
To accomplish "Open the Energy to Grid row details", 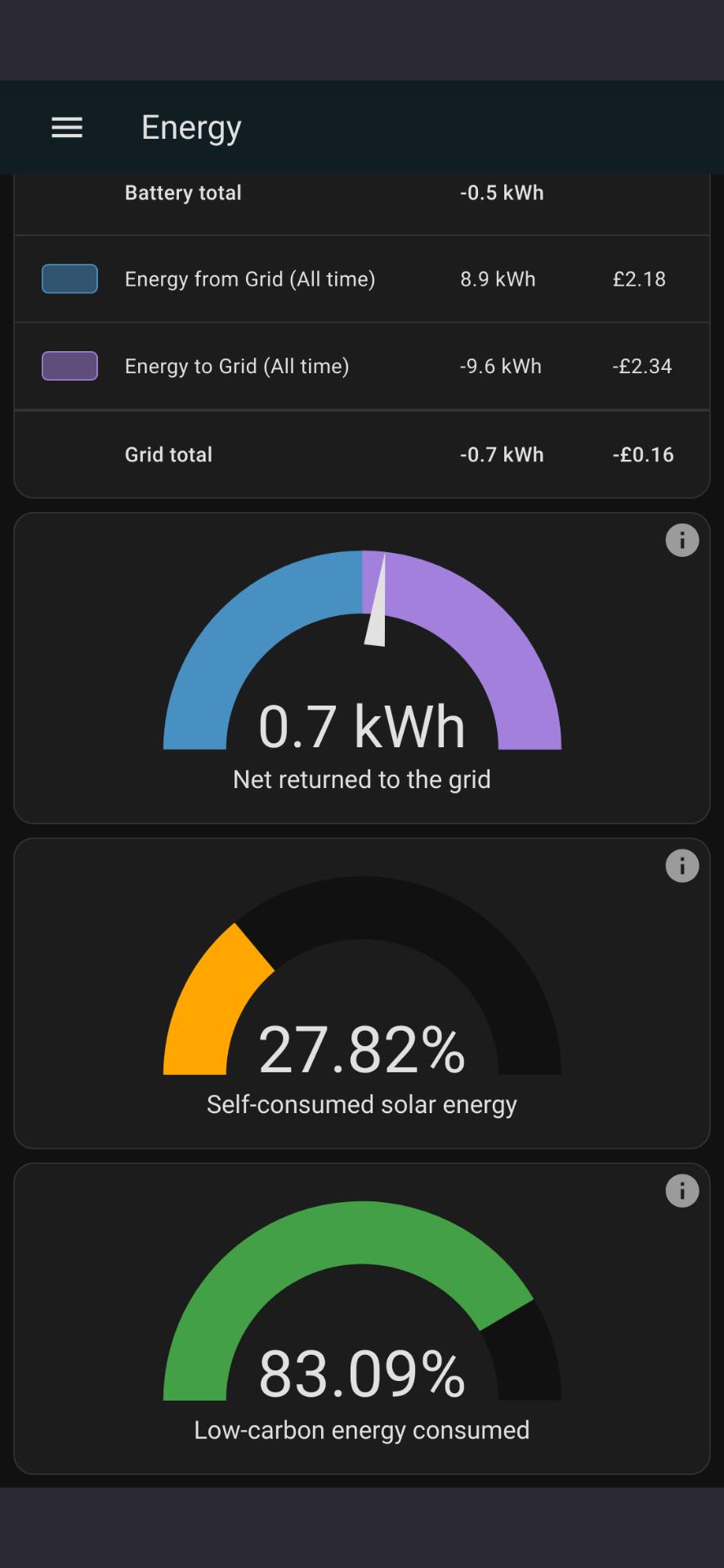I will tap(362, 366).
